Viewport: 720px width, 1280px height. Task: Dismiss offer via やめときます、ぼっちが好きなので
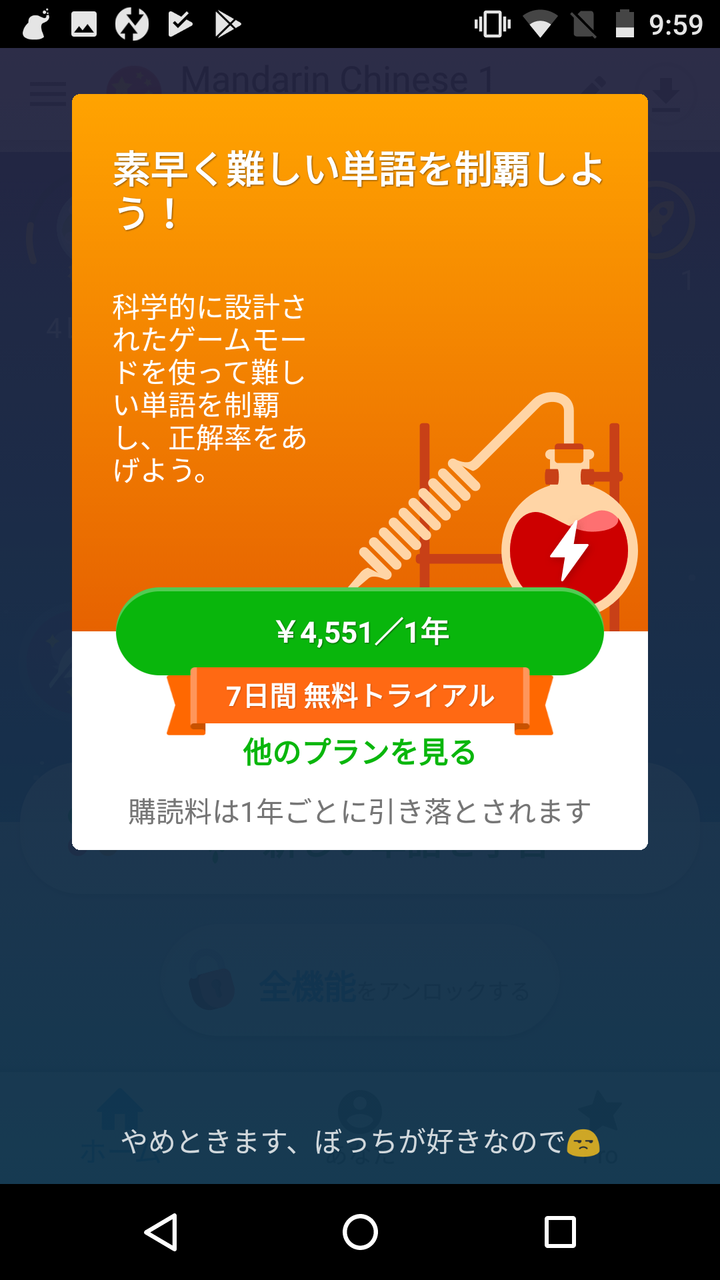(x=360, y=1141)
